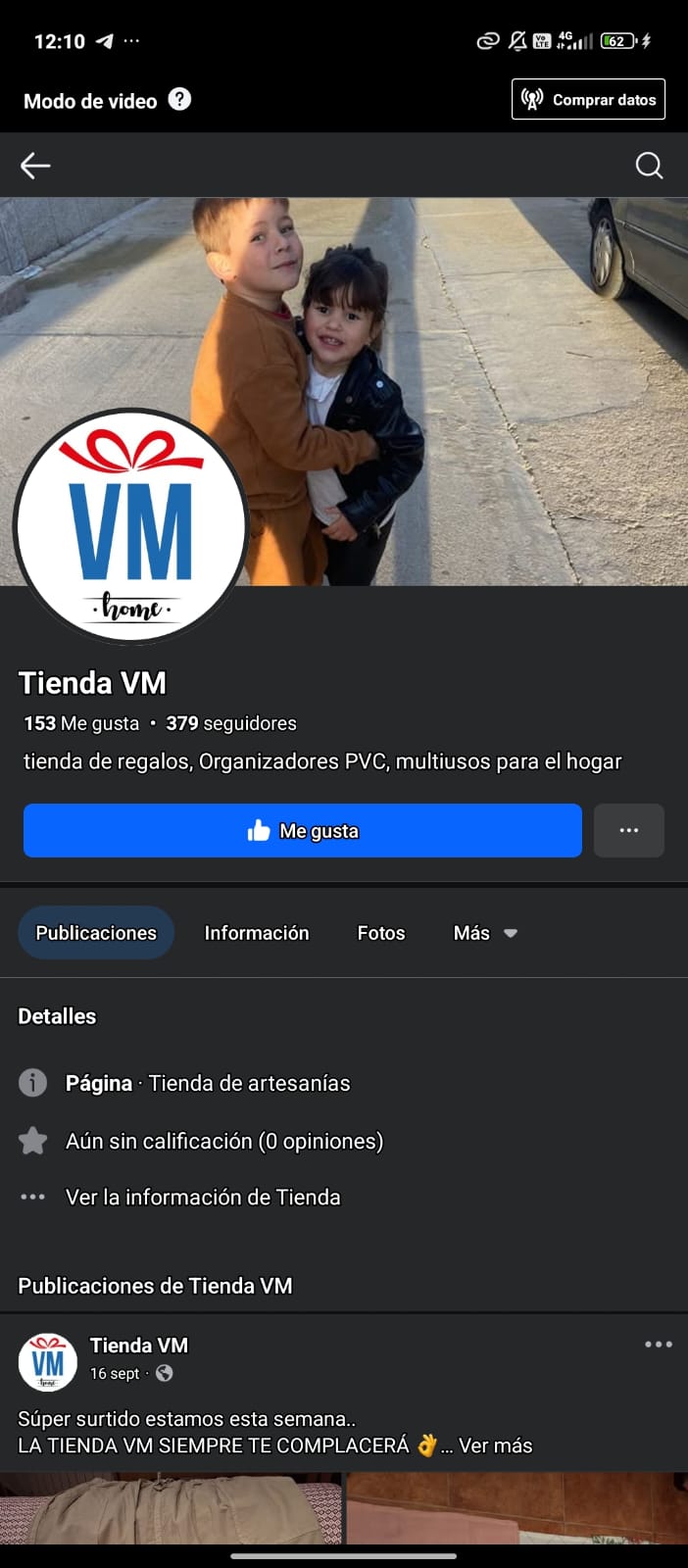Tap the Tienda VM post author name
Screen dimensions: 688x1568
[x=139, y=1346]
